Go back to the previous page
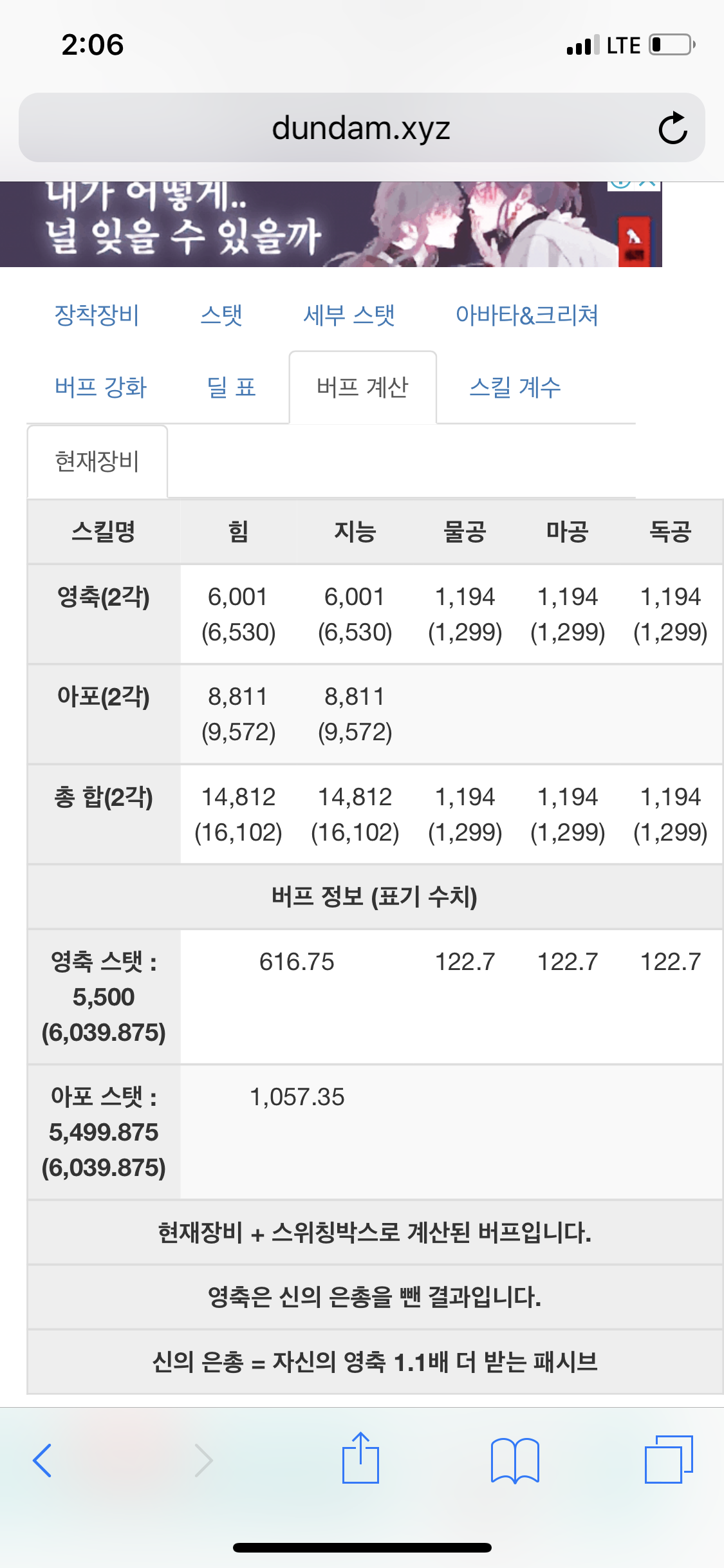Viewport: 724px width, 1568px height. tap(42, 1460)
